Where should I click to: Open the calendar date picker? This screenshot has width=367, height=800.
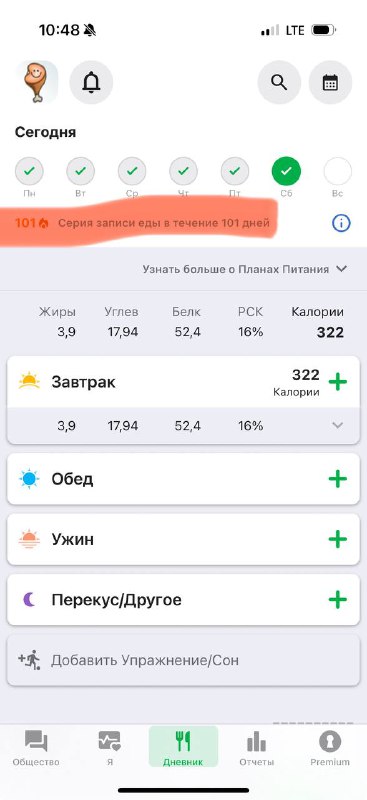330,82
